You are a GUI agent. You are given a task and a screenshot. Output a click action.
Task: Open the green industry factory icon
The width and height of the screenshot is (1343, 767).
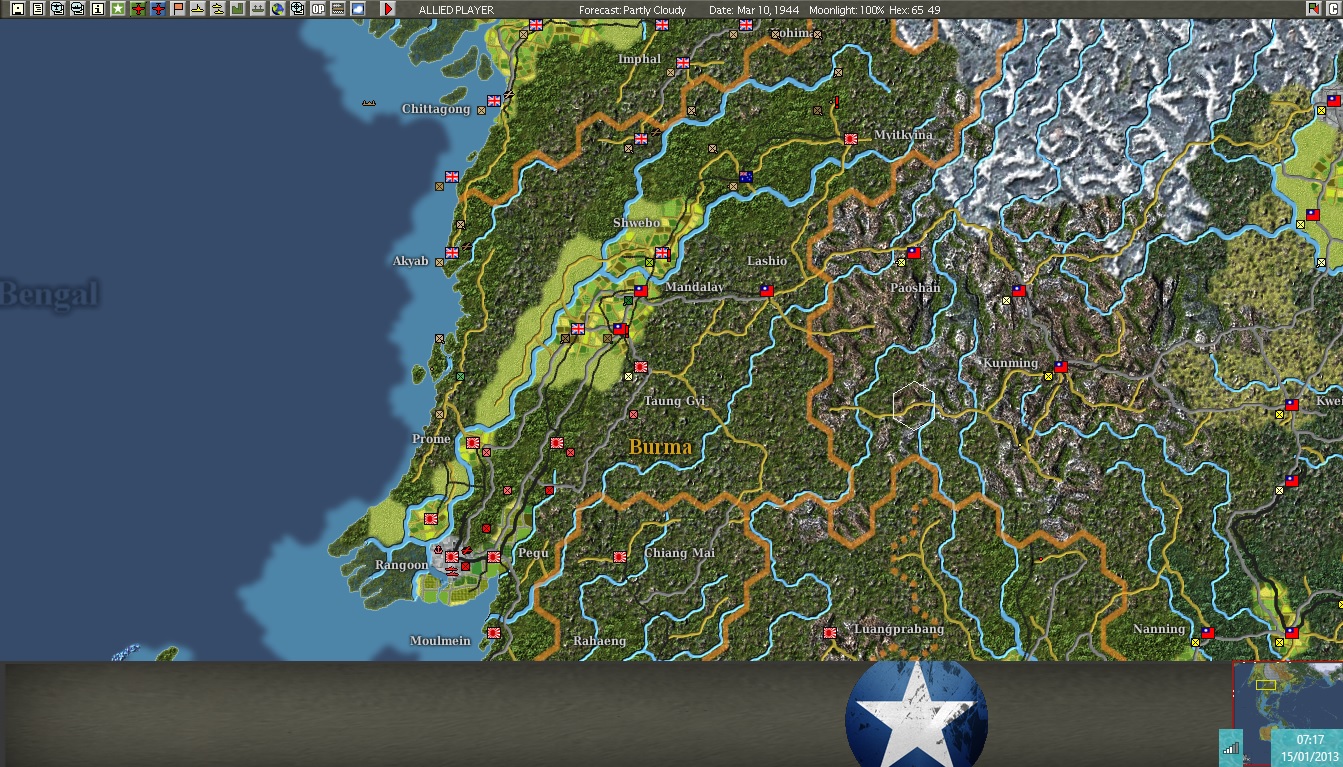[x=238, y=9]
